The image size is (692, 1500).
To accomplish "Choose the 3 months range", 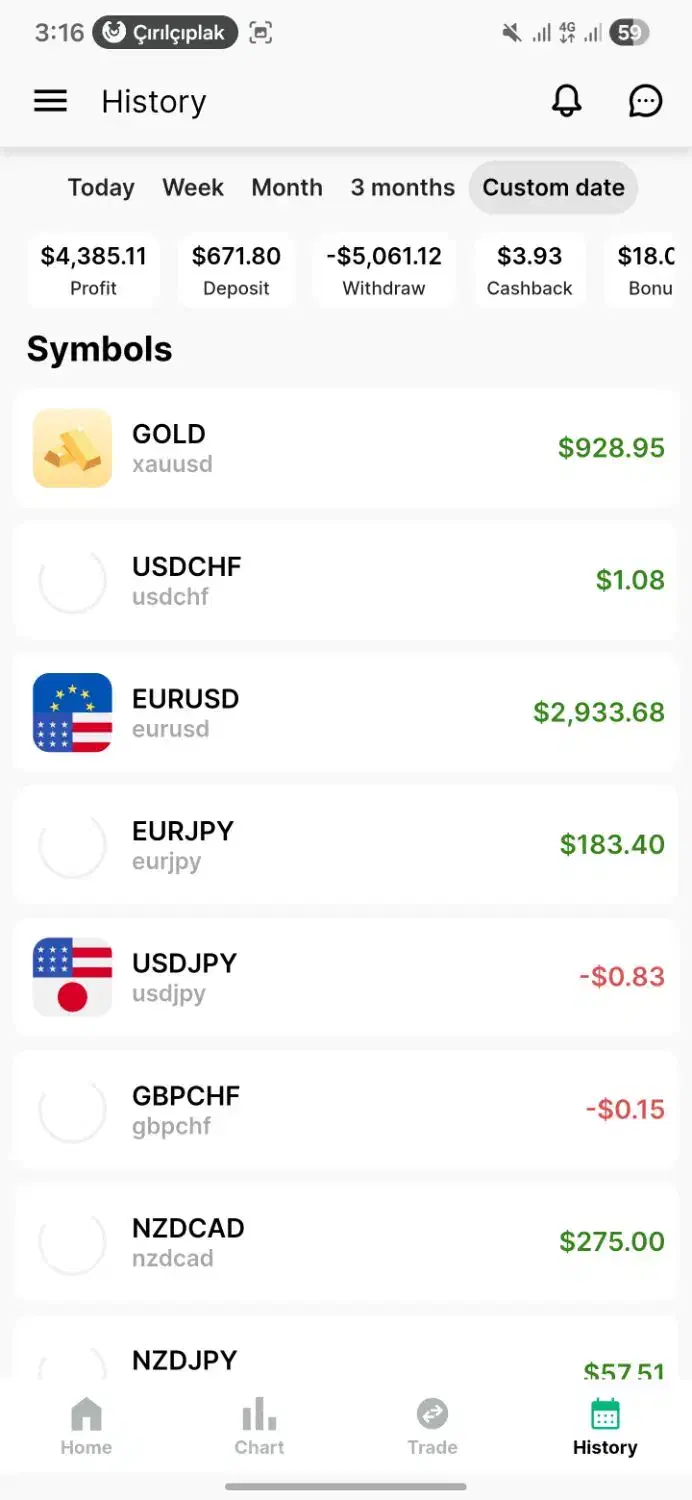I will [402, 188].
